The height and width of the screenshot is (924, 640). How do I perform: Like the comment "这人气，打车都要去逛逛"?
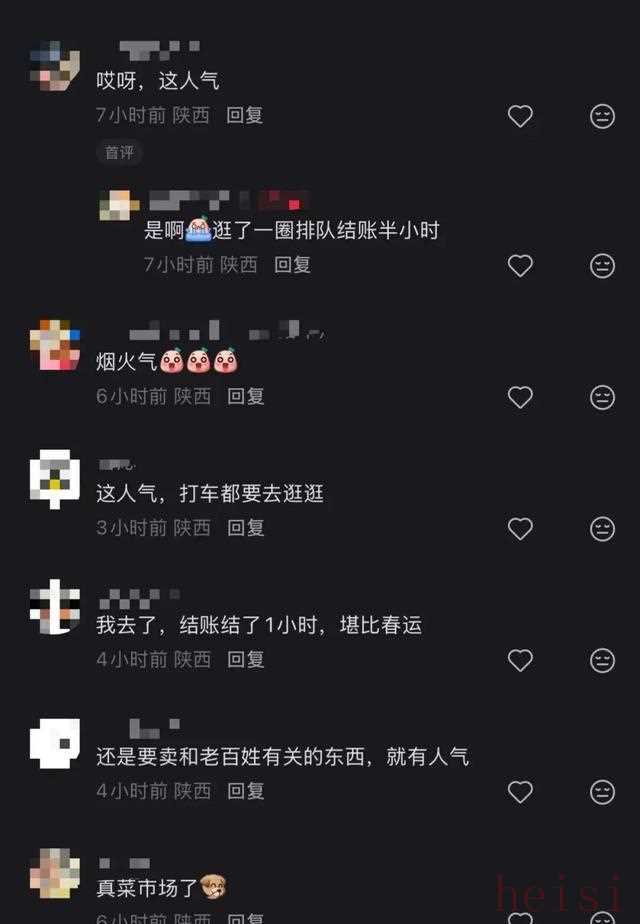tap(520, 528)
